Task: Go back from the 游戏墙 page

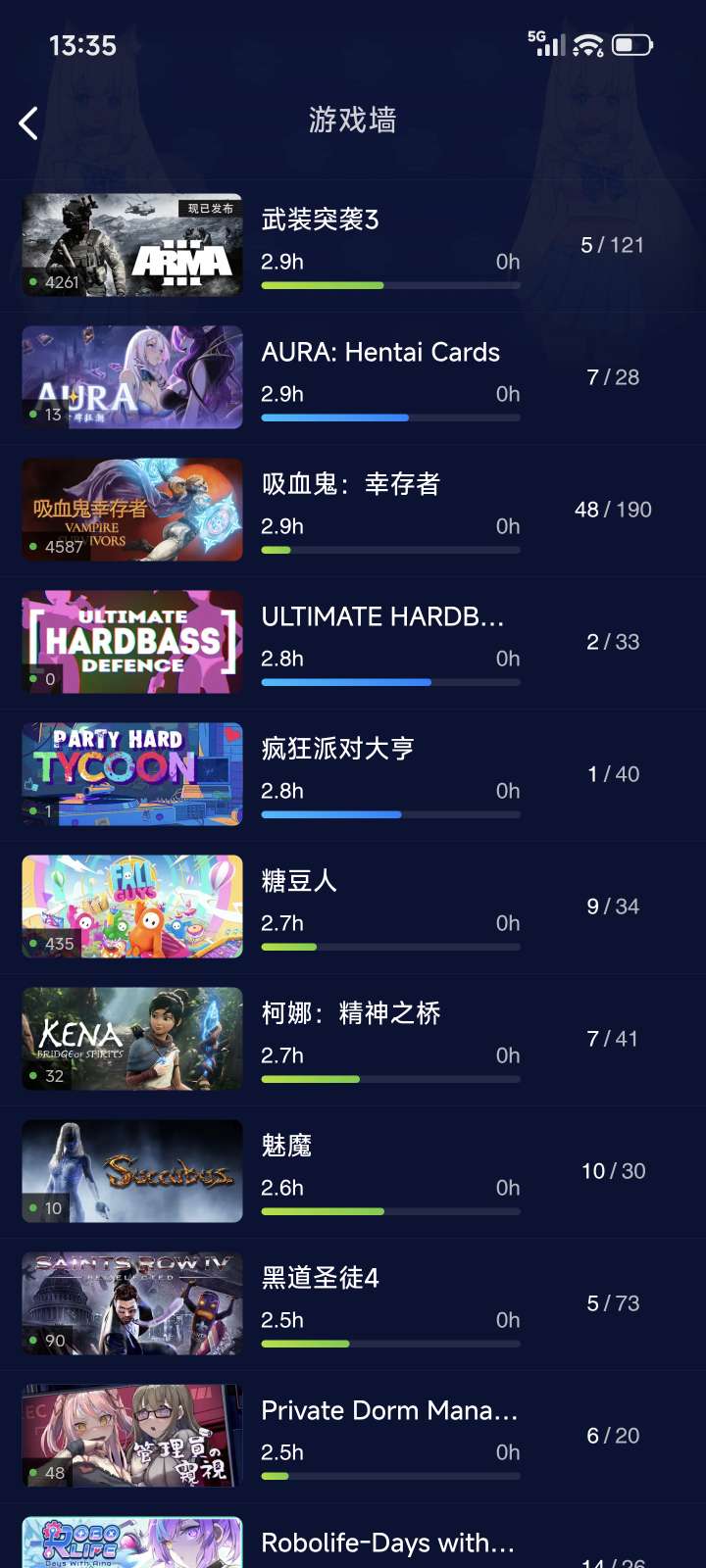Action: (29, 123)
